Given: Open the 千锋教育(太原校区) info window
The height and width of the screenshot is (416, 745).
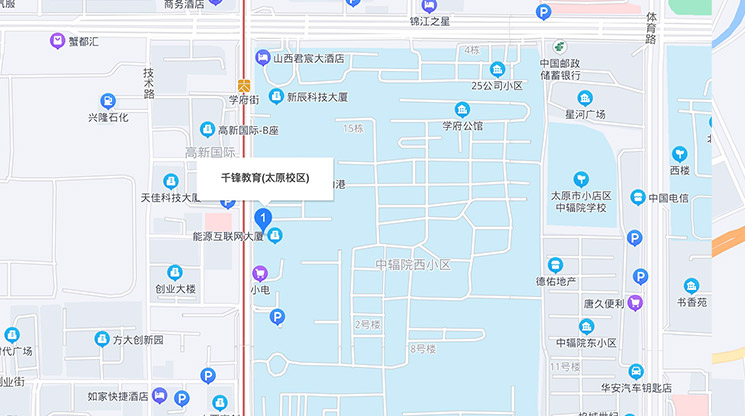Looking at the screenshot, I should point(265,178).
